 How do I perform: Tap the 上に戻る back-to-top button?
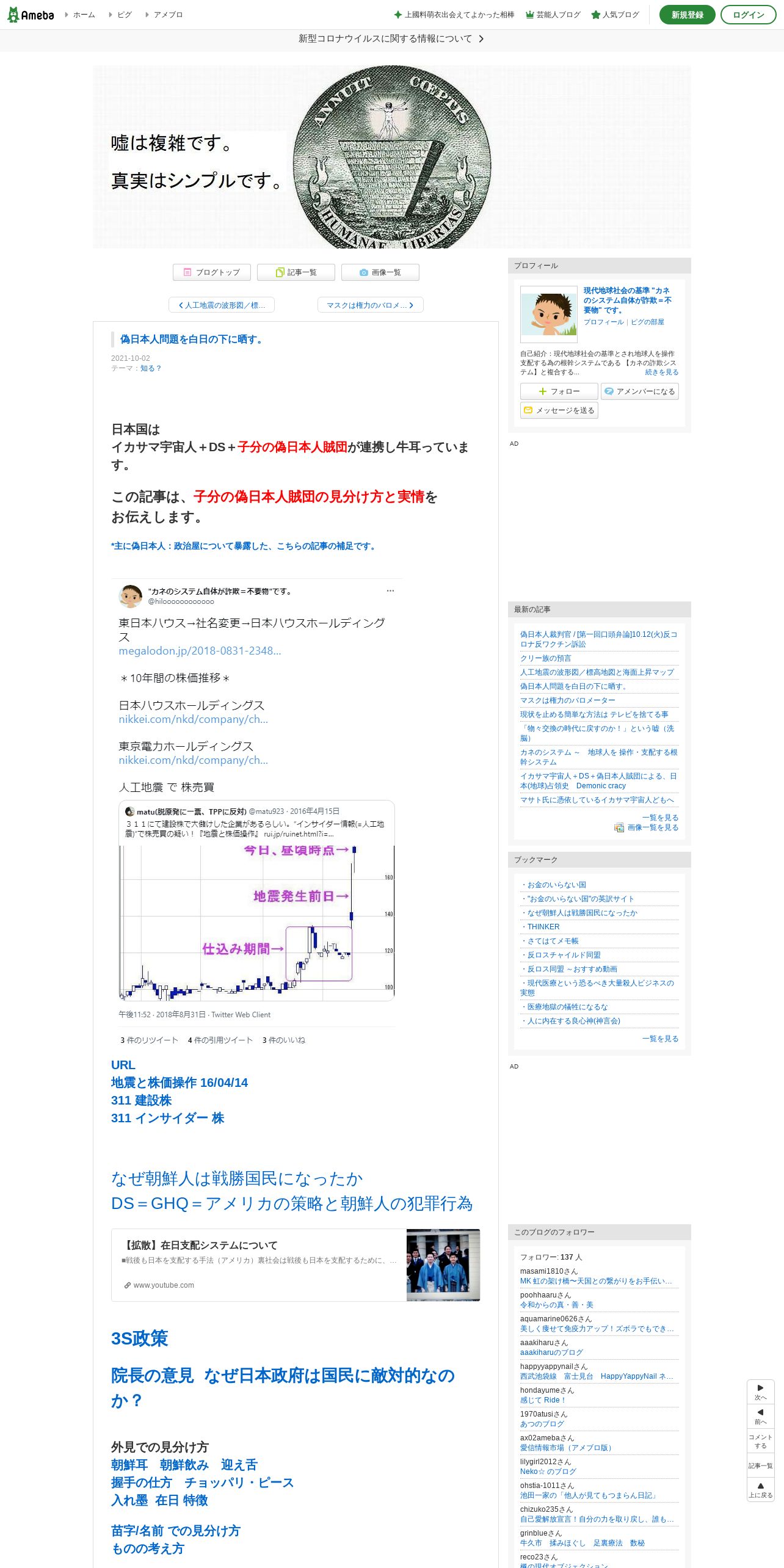[761, 1490]
